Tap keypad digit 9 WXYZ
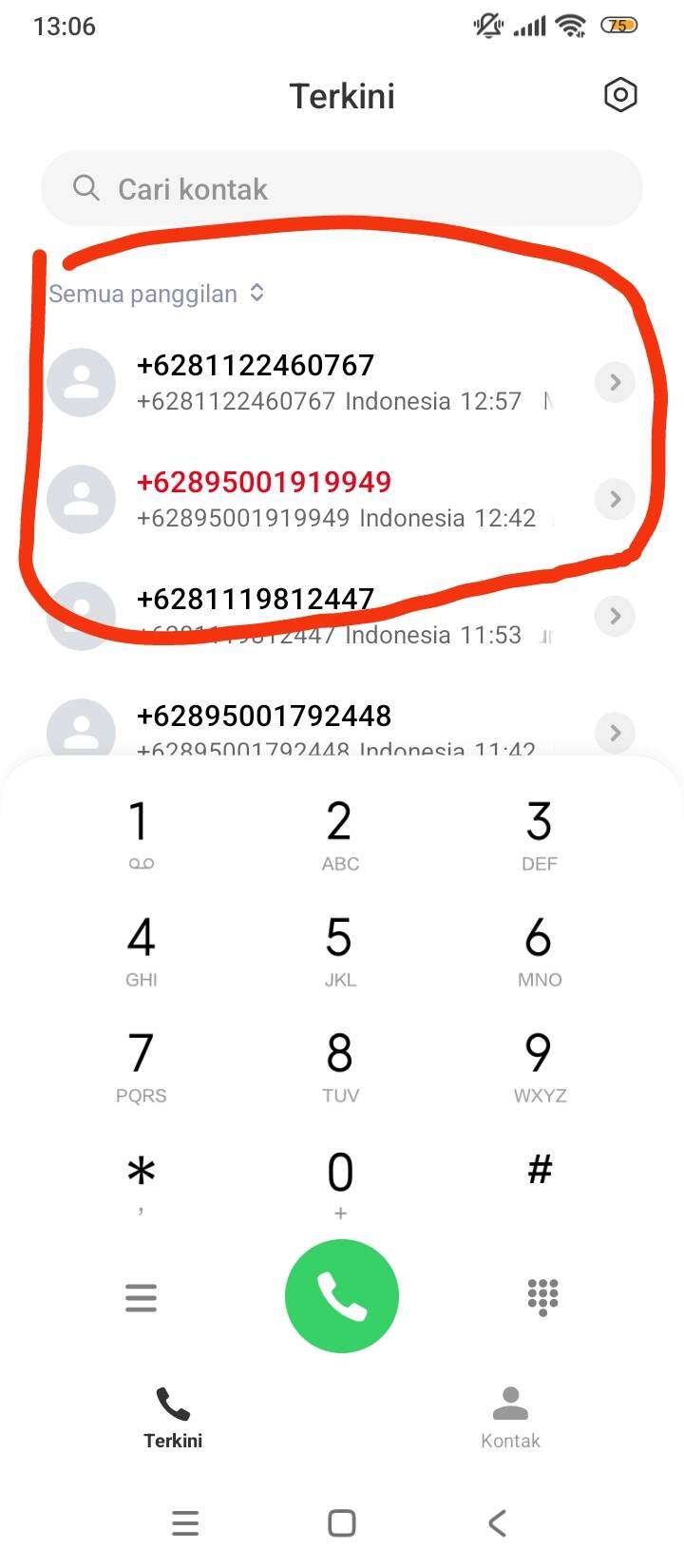The width and height of the screenshot is (684, 1568). pos(540,1066)
